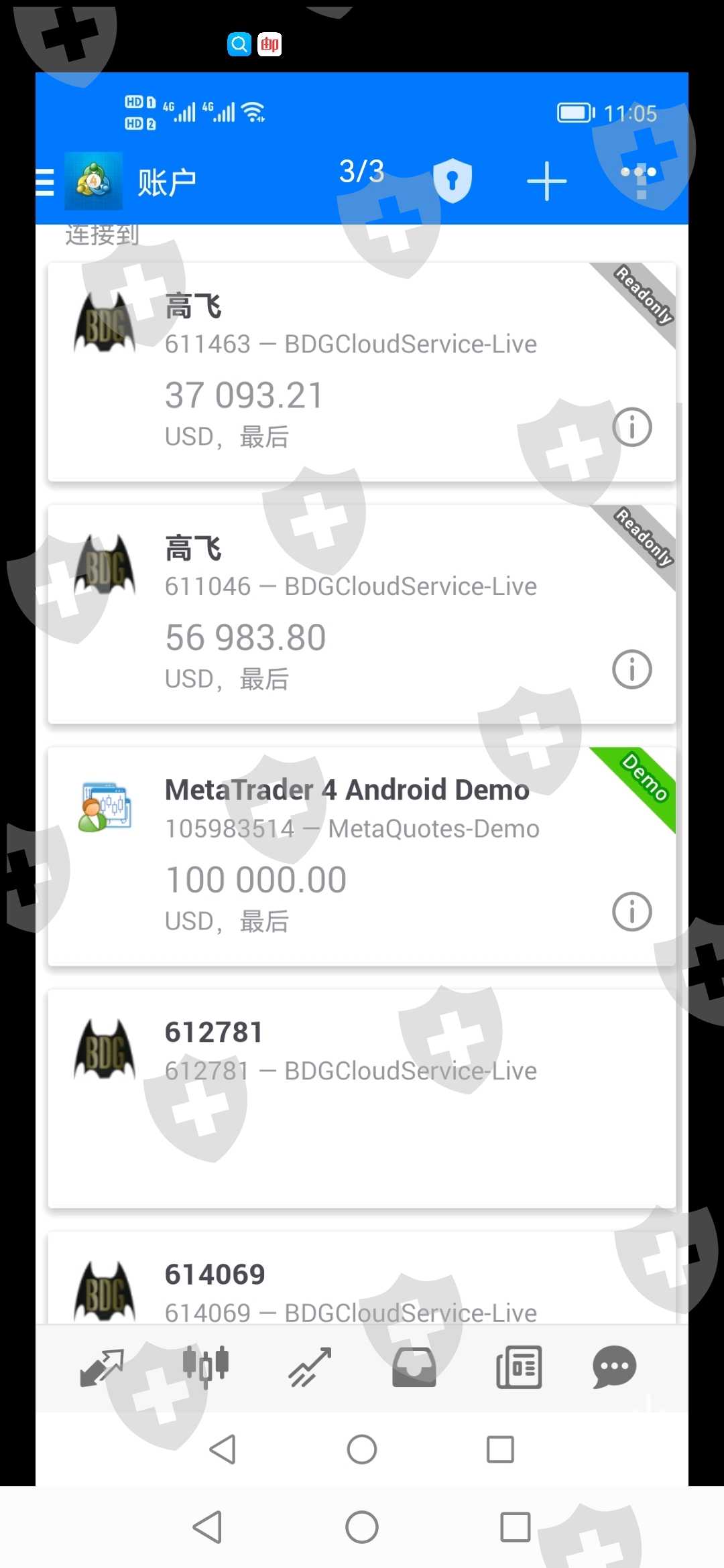Show info for account 611463

[631, 427]
